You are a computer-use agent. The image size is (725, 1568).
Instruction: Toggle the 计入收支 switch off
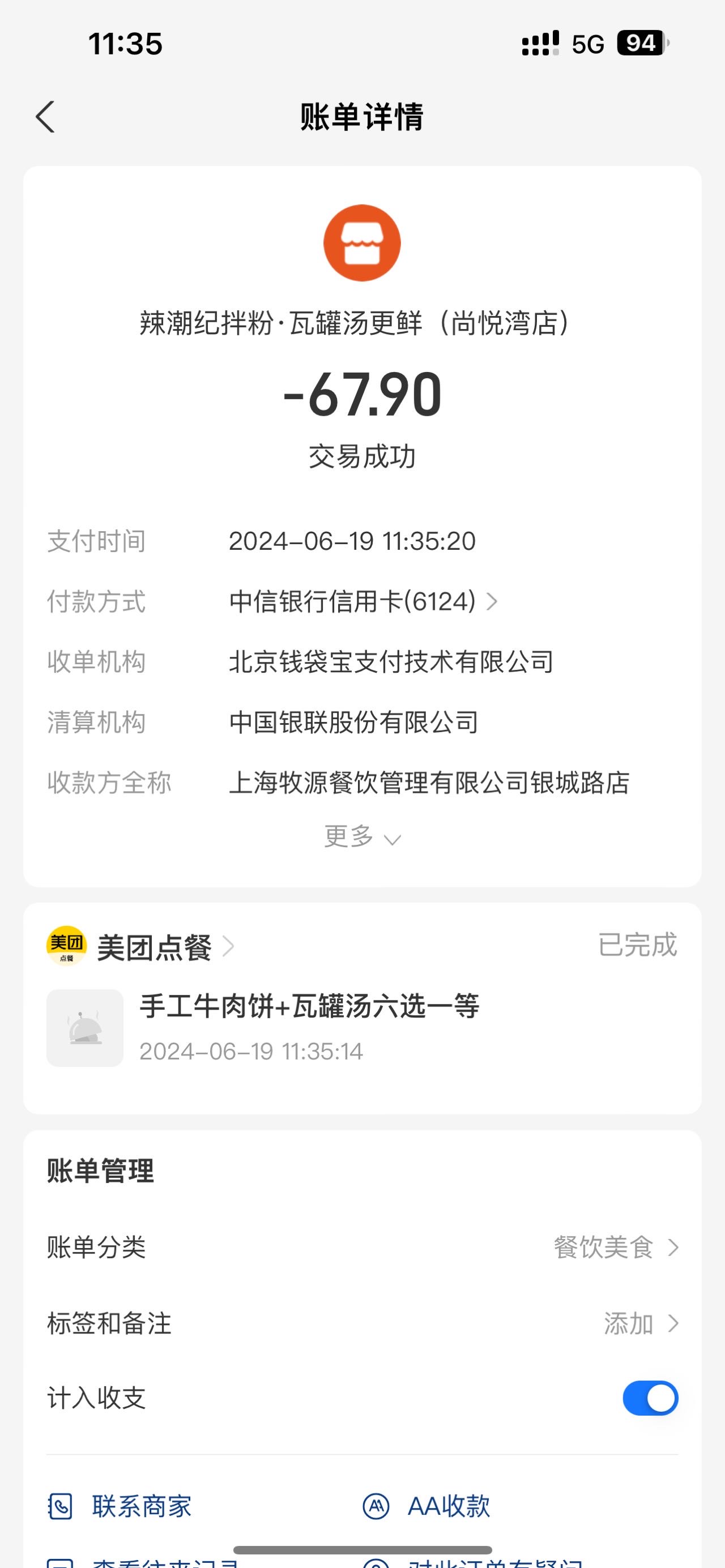pyautogui.click(x=650, y=1398)
